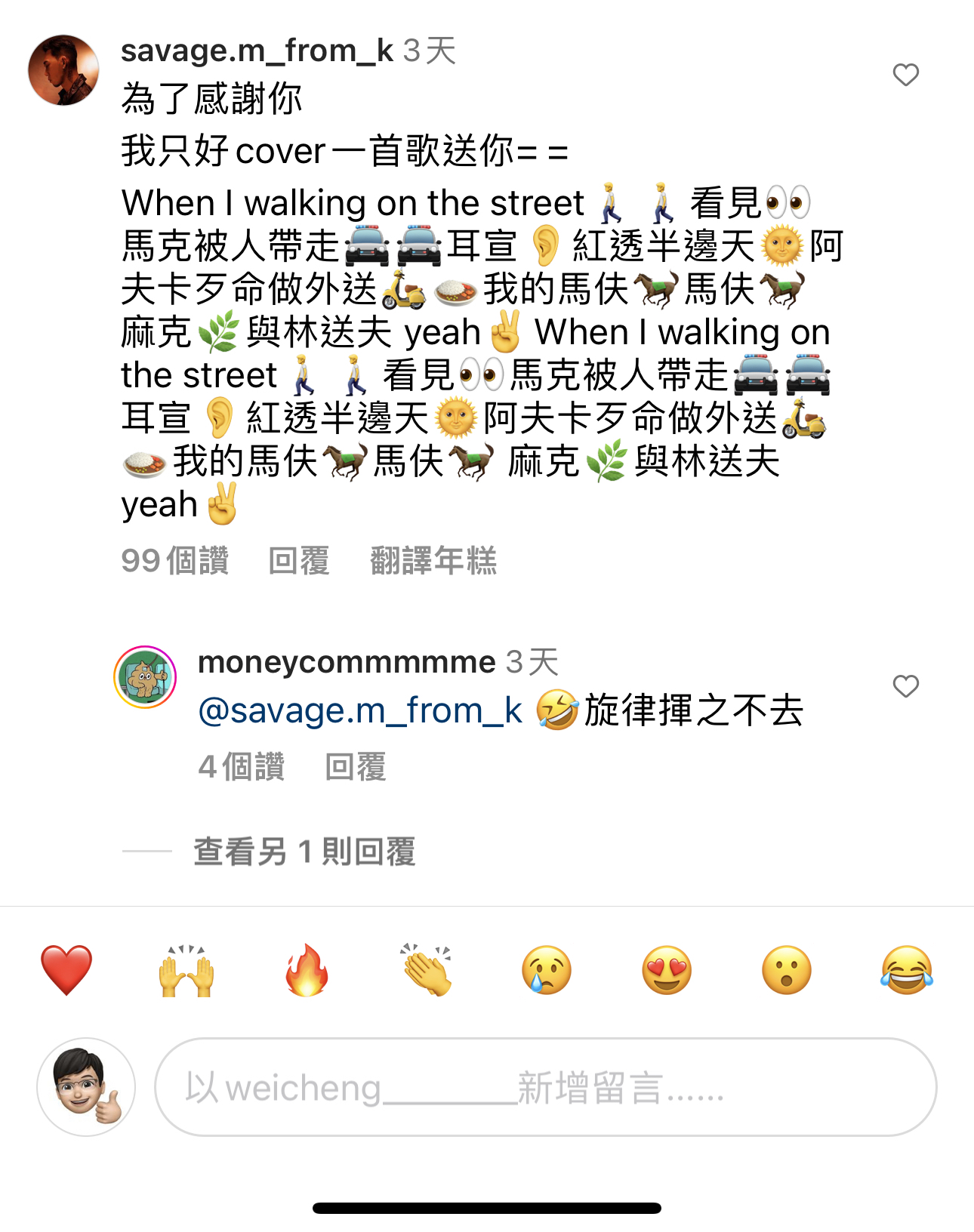Open moneycommmmme's profile from the username
The image size is (974, 1232).
[x=347, y=662]
